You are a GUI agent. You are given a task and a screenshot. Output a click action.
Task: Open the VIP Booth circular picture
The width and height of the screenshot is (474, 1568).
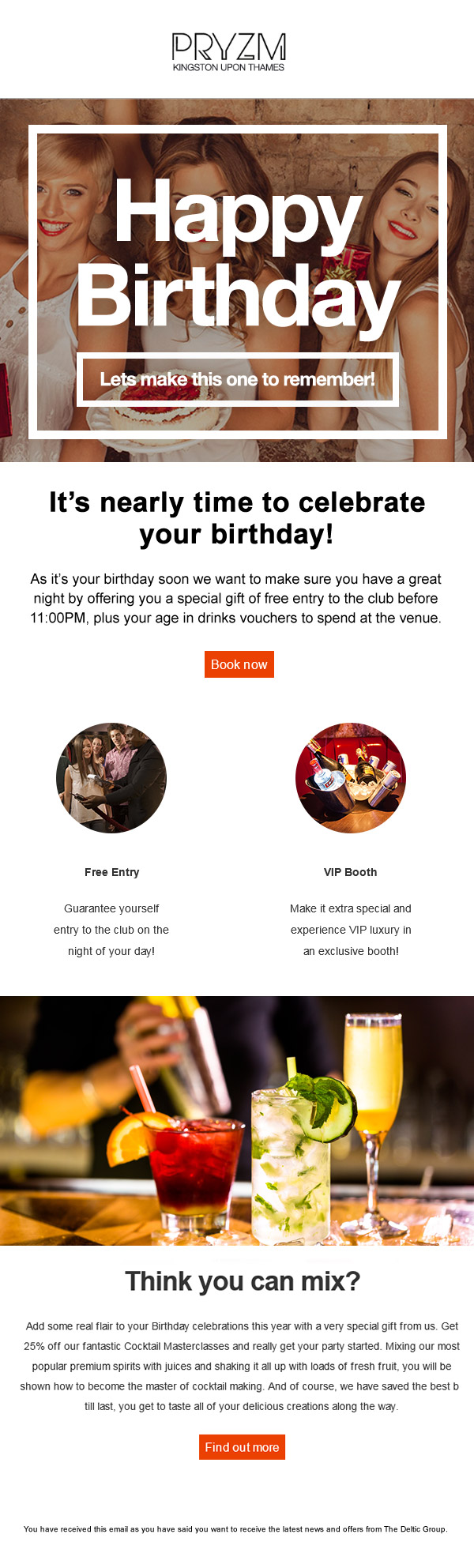pos(350,777)
